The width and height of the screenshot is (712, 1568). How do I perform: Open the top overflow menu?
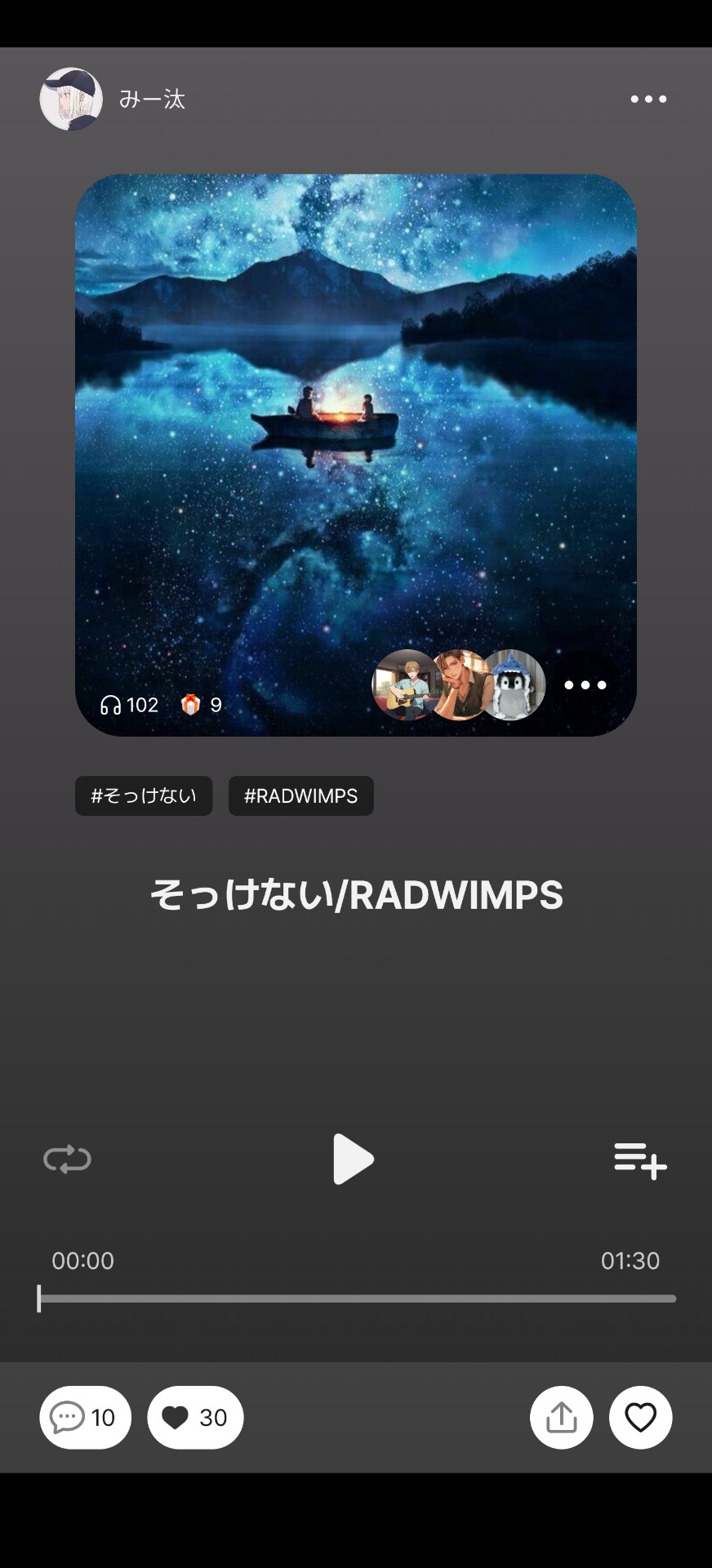click(648, 99)
